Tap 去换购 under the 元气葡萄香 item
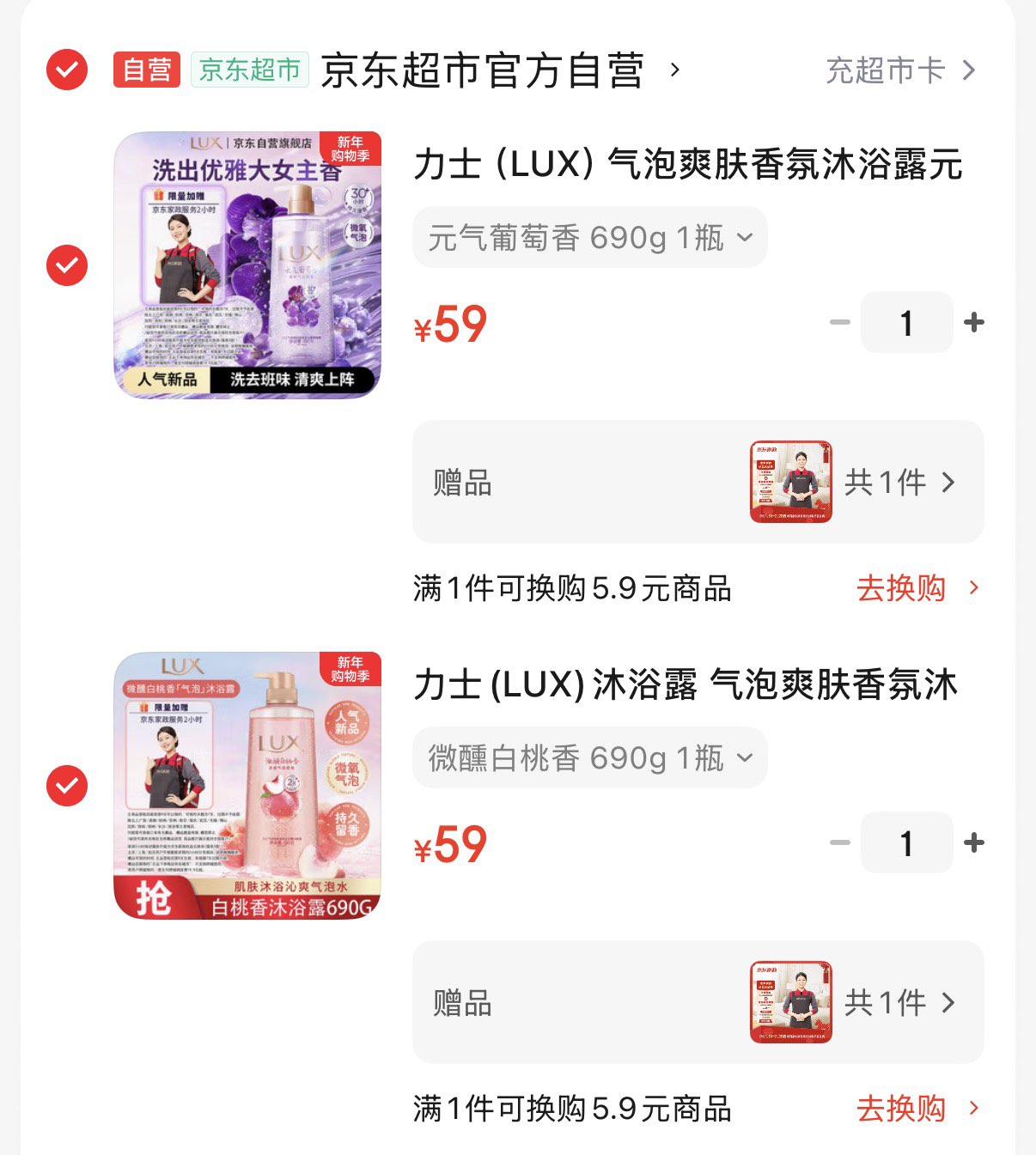Screen dimensions: 1036x1155 click(x=916, y=589)
